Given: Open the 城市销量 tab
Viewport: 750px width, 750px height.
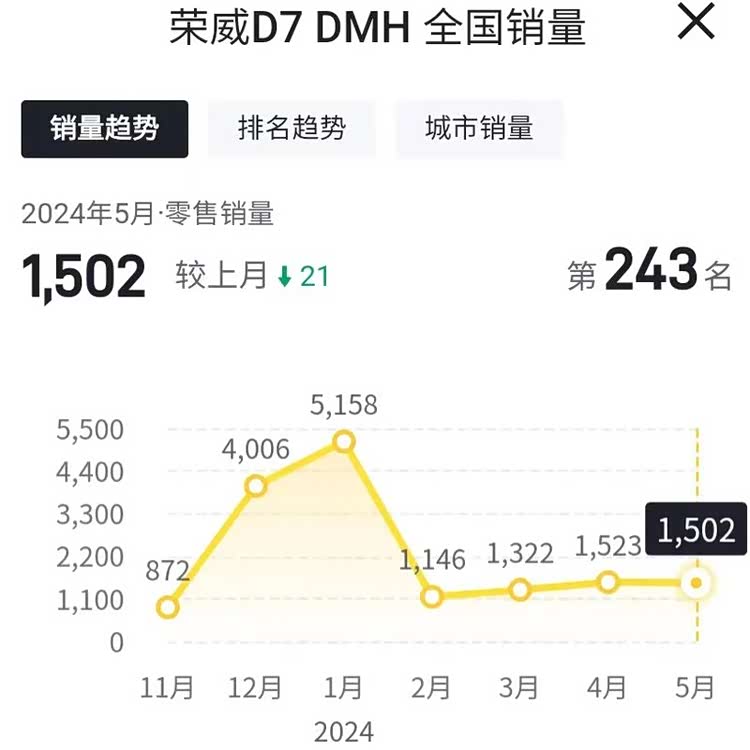Looking at the screenshot, I should pos(479,128).
